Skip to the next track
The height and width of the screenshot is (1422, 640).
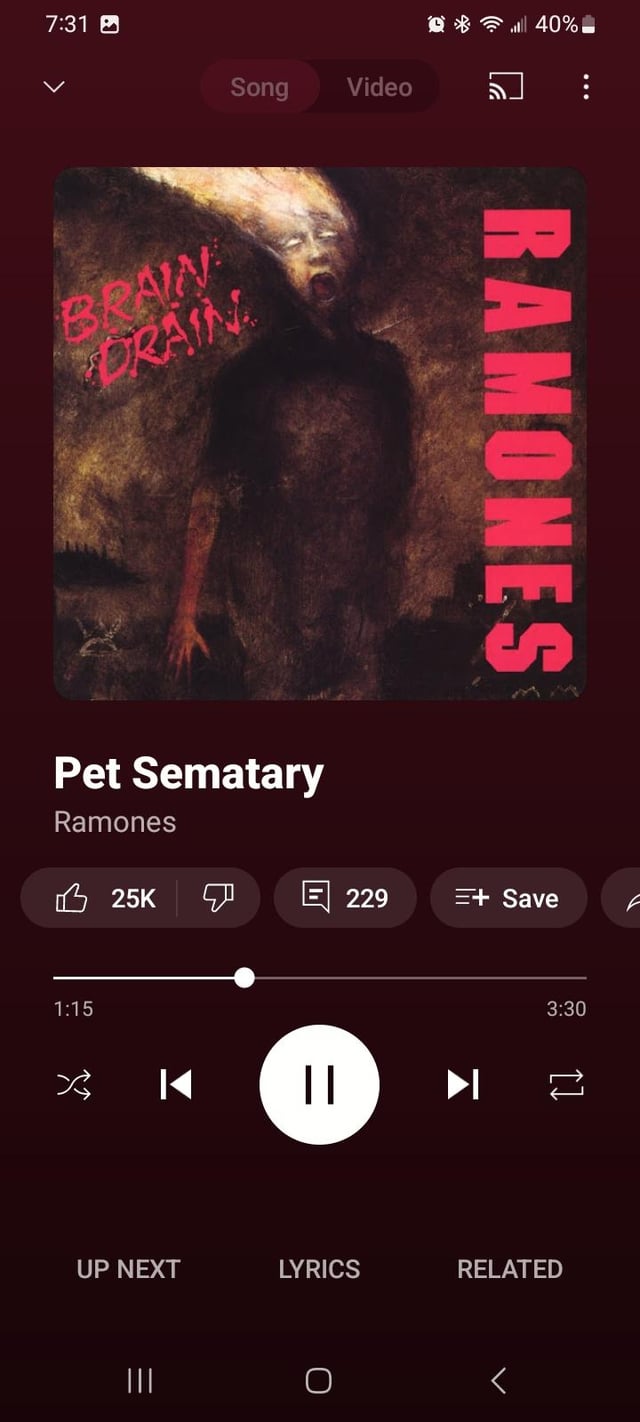(x=462, y=1084)
